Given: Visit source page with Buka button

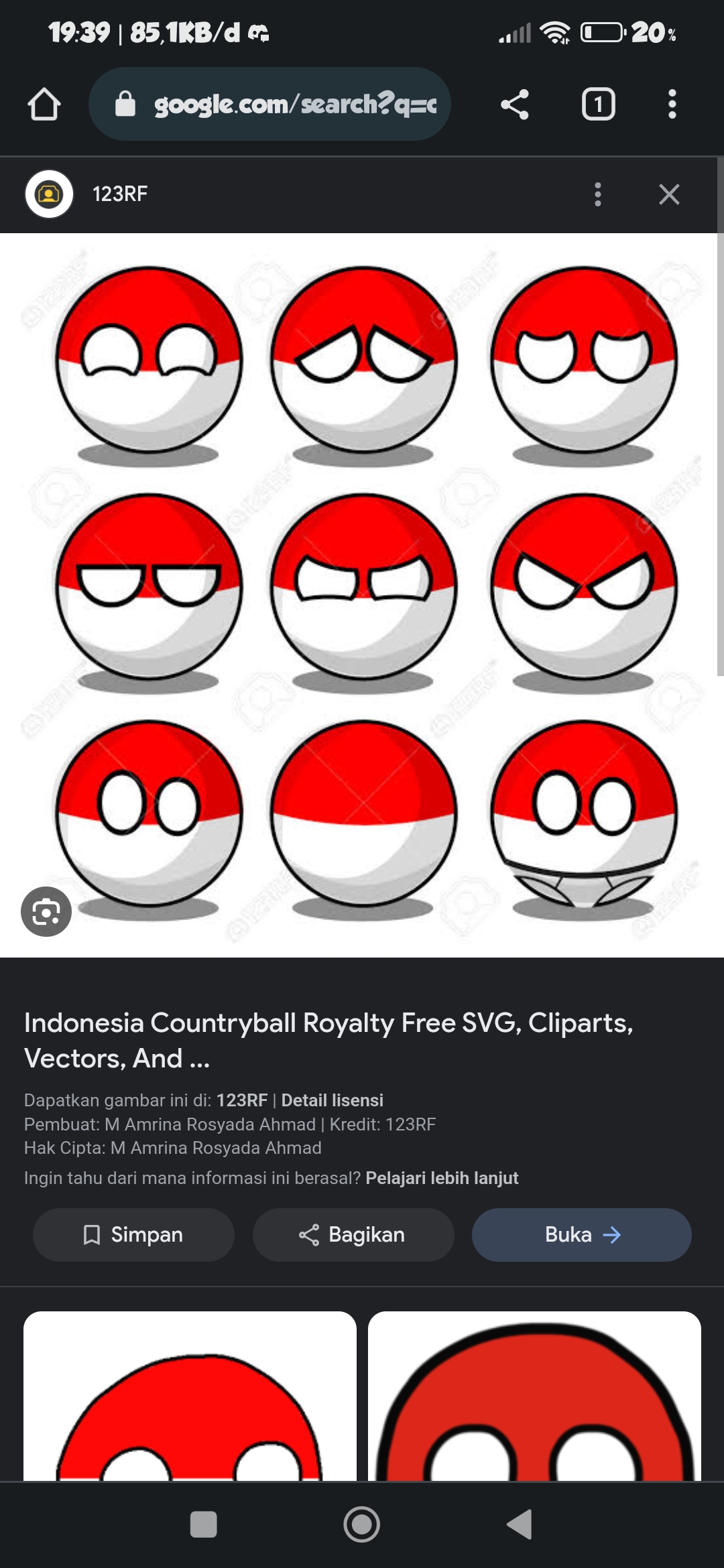Looking at the screenshot, I should [x=582, y=1235].
